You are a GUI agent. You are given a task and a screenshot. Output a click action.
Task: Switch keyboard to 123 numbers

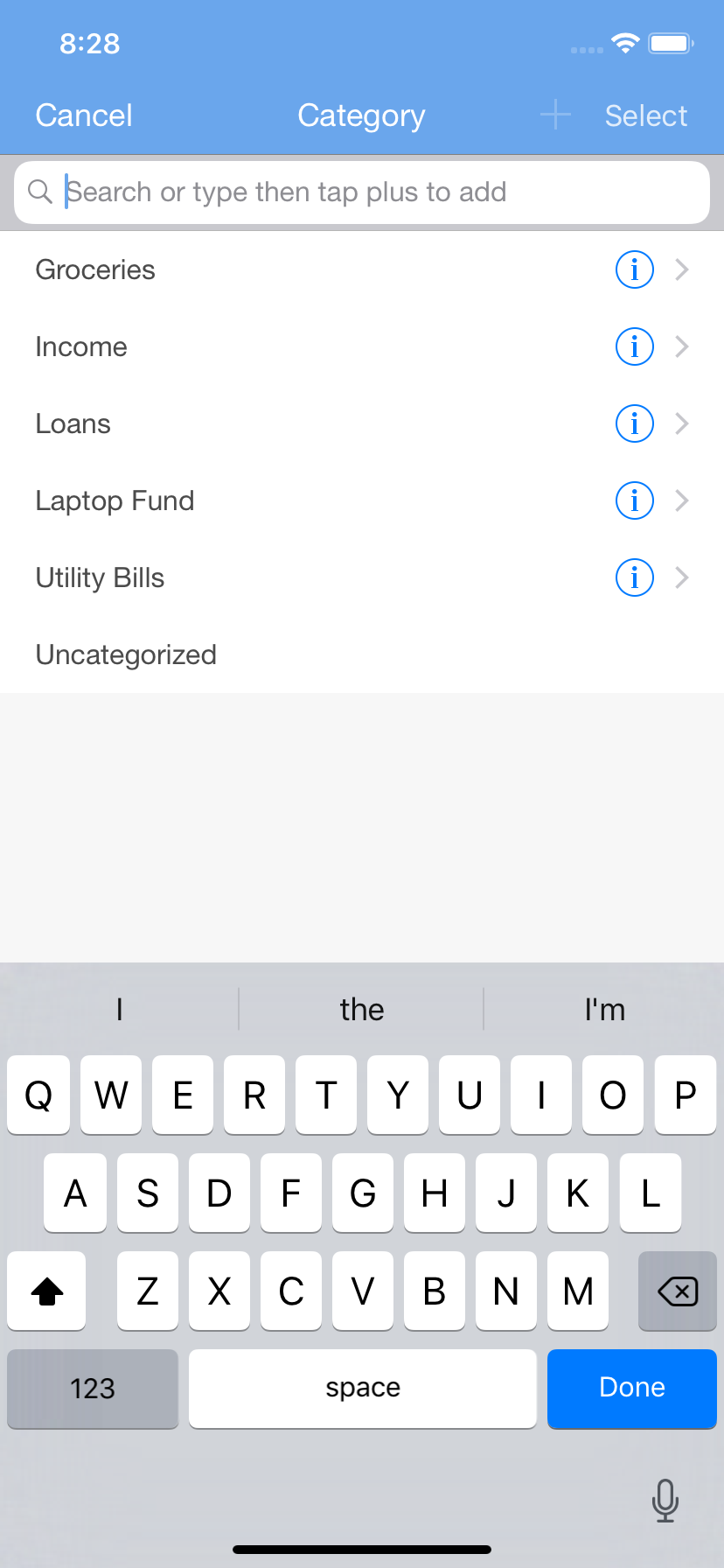tap(93, 1388)
